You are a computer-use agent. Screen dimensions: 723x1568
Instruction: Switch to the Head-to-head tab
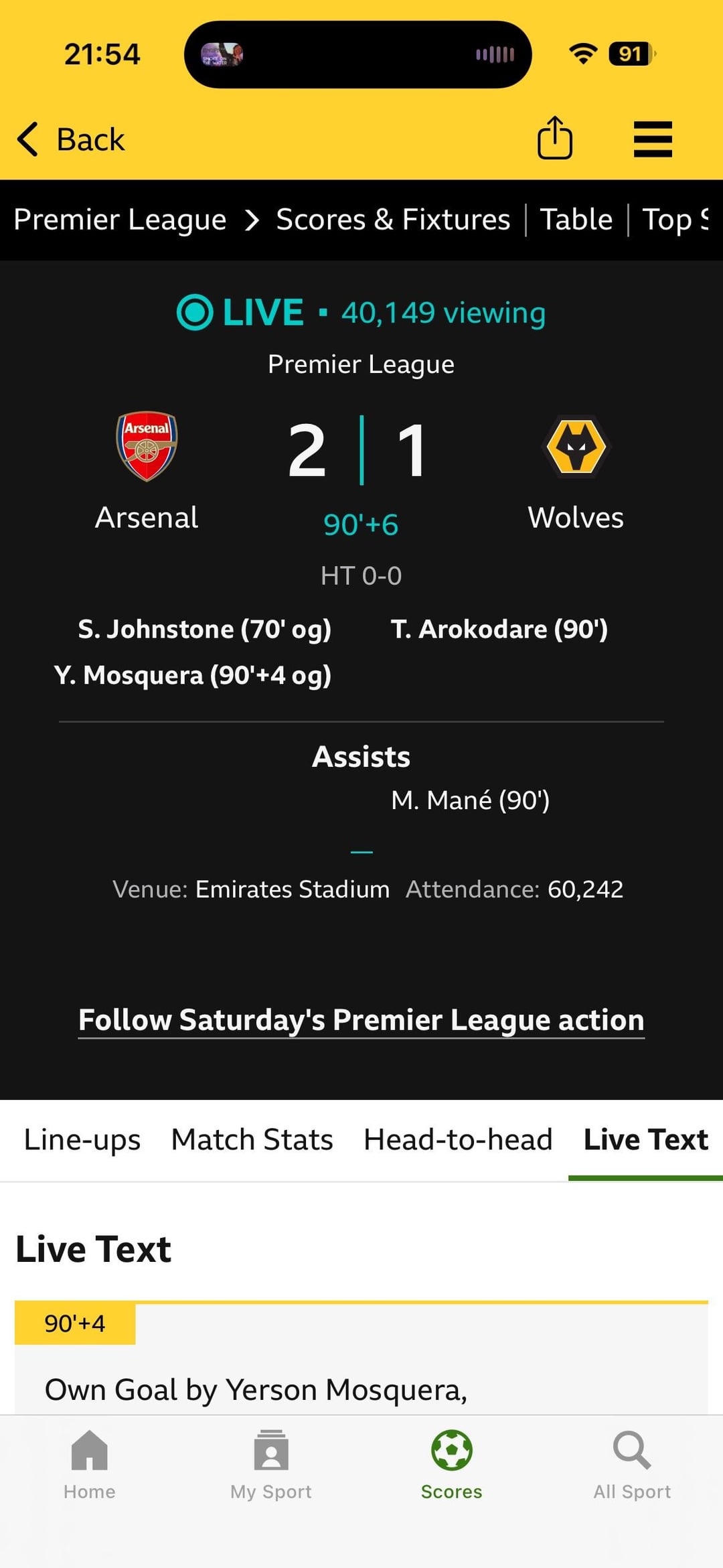coord(458,1139)
